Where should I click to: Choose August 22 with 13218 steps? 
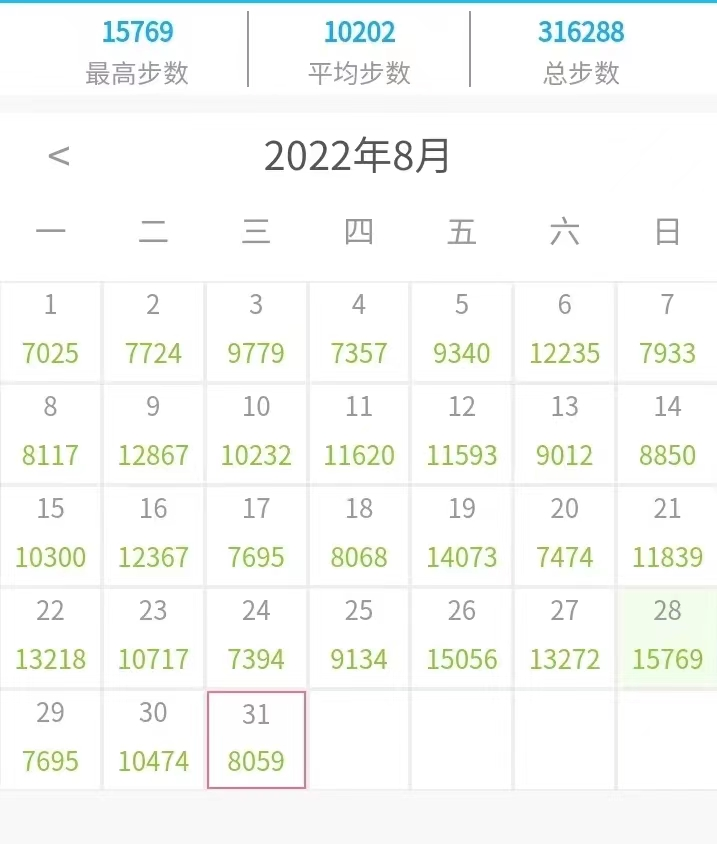51,636
